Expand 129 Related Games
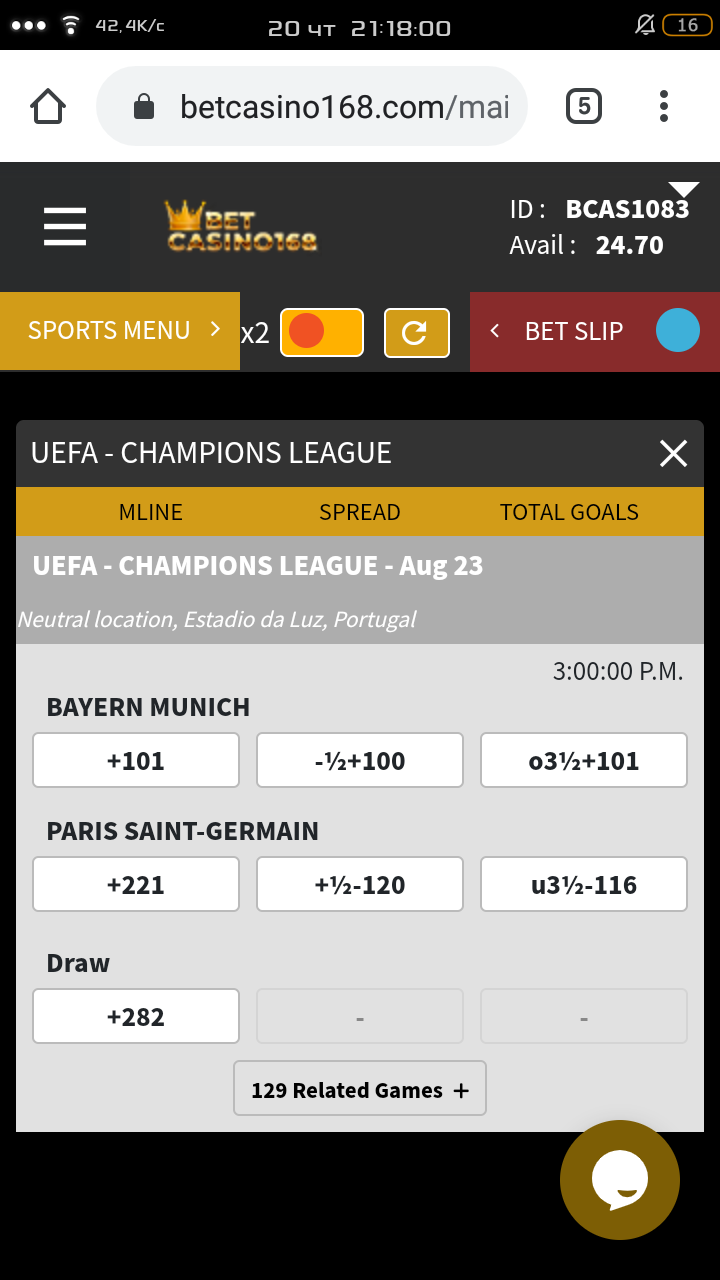This screenshot has width=720, height=1280. coord(360,1089)
